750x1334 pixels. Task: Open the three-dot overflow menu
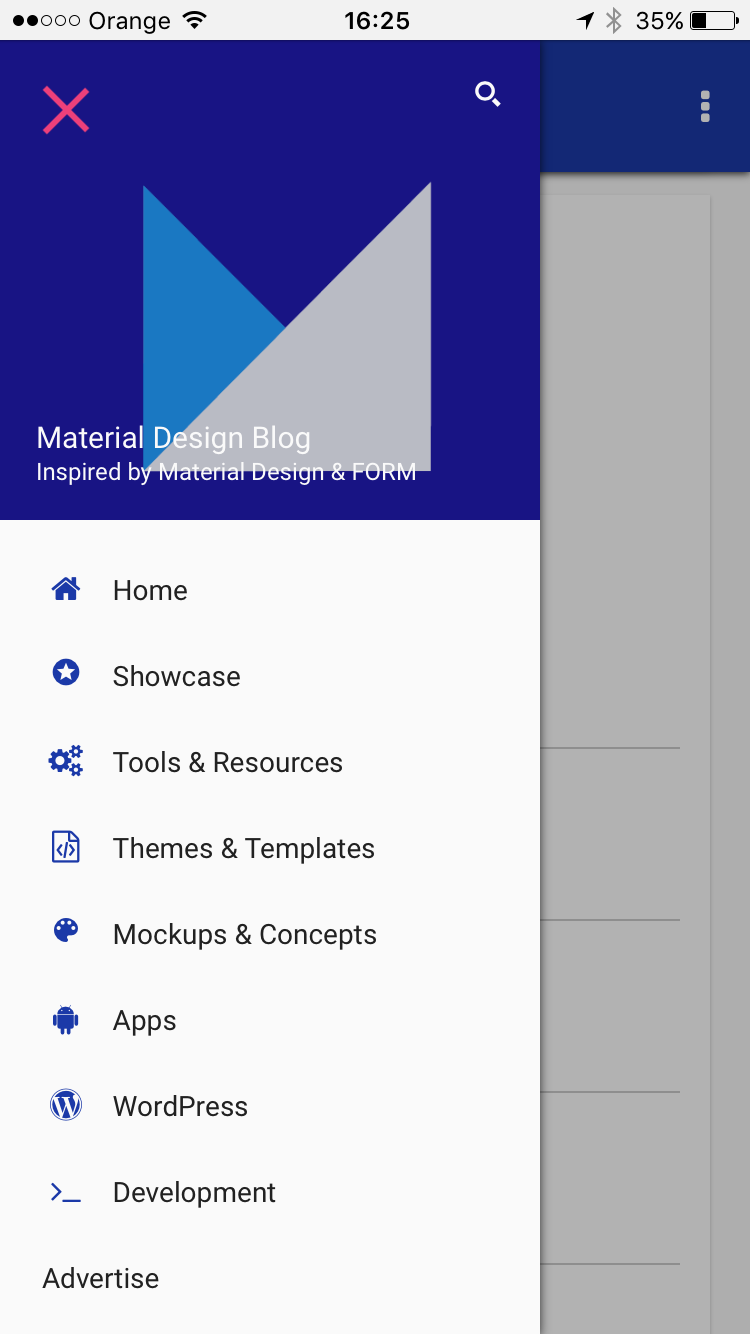pyautogui.click(x=705, y=106)
